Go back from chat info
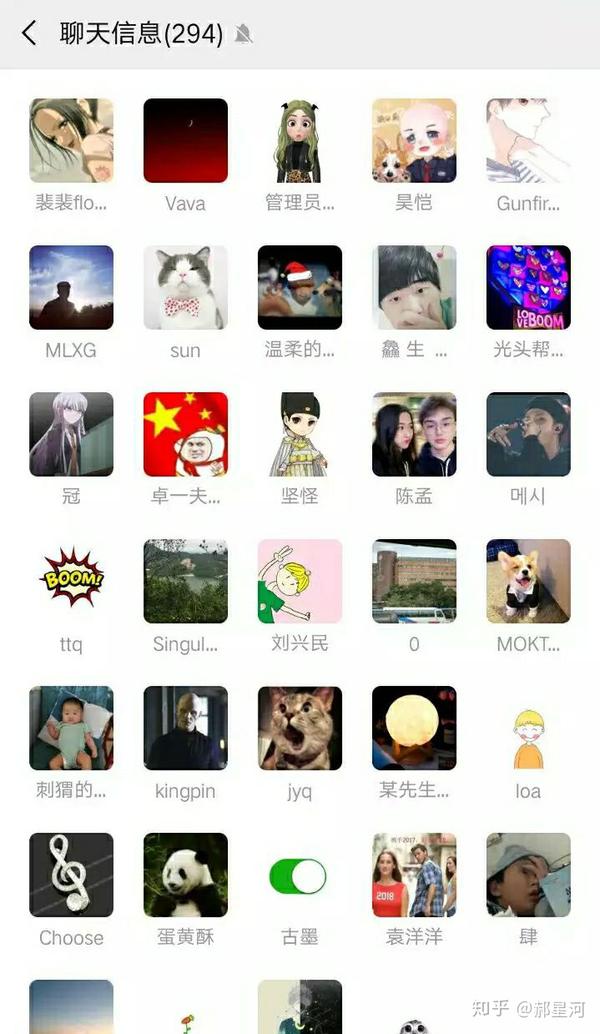The height and width of the screenshot is (1034, 600). (x=29, y=33)
